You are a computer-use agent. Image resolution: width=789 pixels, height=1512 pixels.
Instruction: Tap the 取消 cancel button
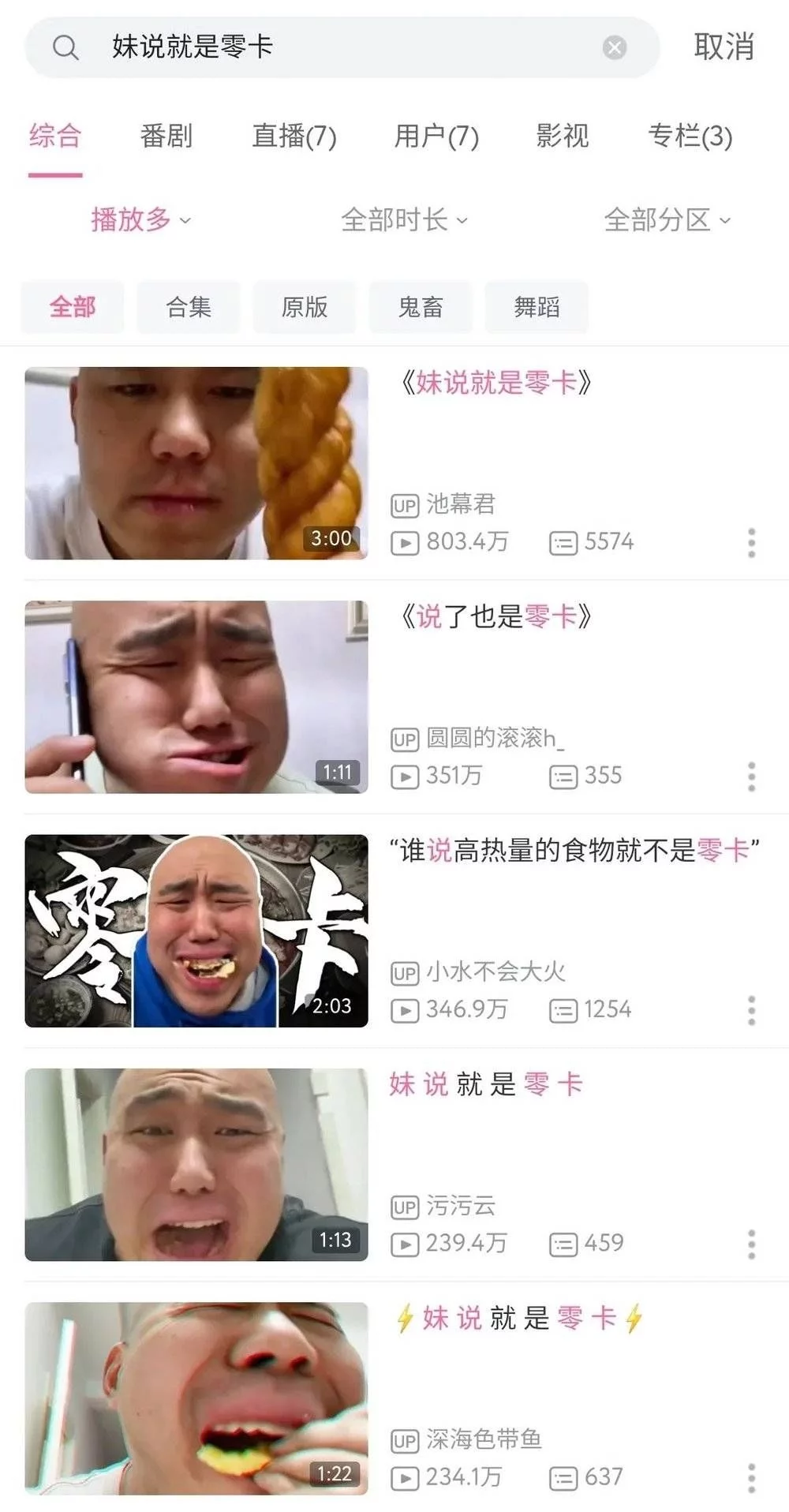point(724,47)
